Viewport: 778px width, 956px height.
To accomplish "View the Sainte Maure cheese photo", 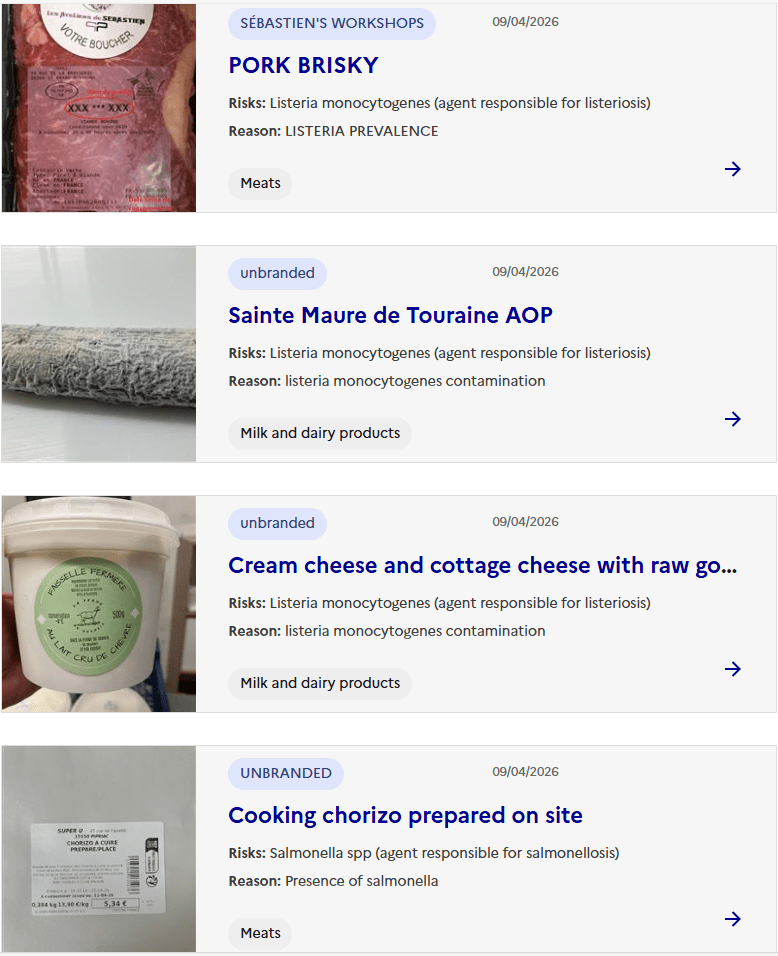I will point(98,354).
